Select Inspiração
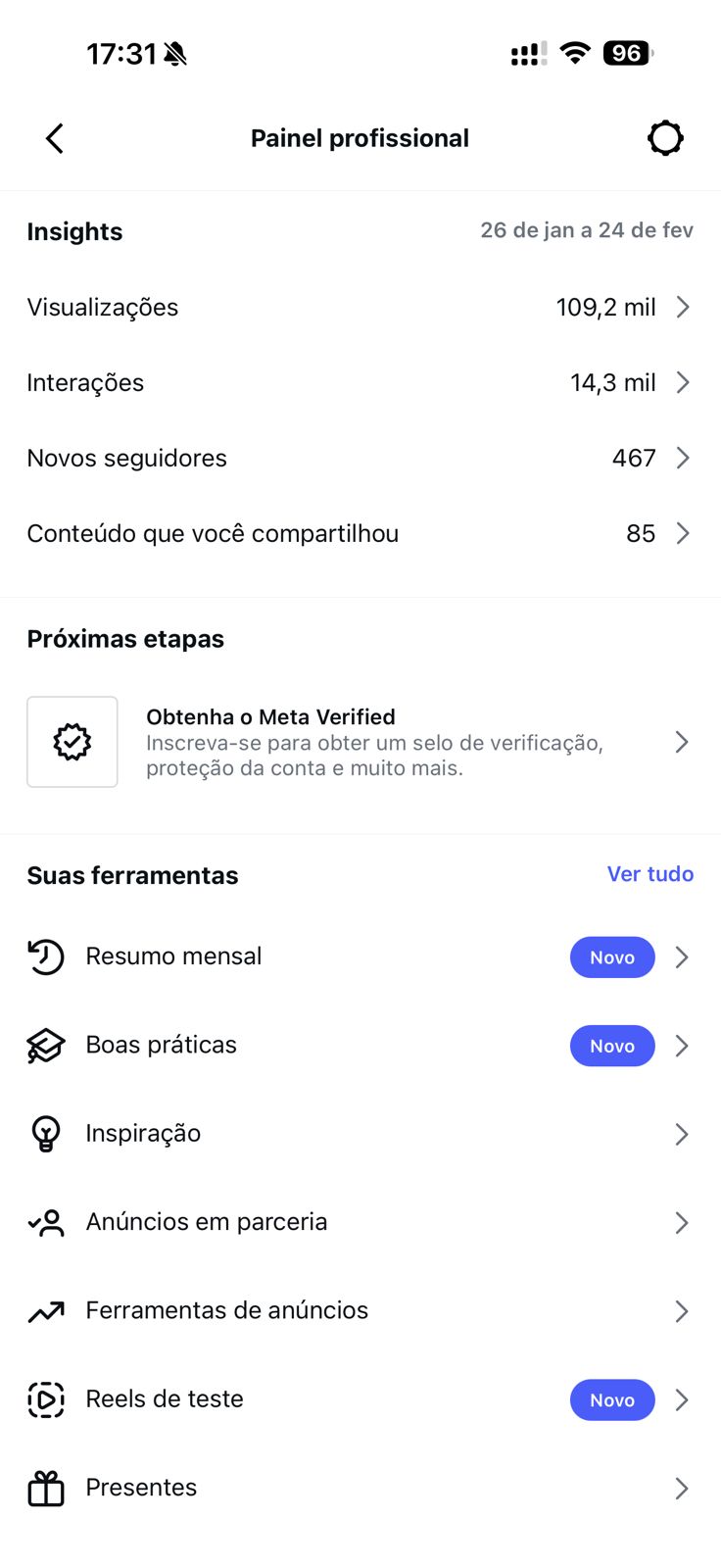This screenshot has height=1568, width=721. 360,1134
